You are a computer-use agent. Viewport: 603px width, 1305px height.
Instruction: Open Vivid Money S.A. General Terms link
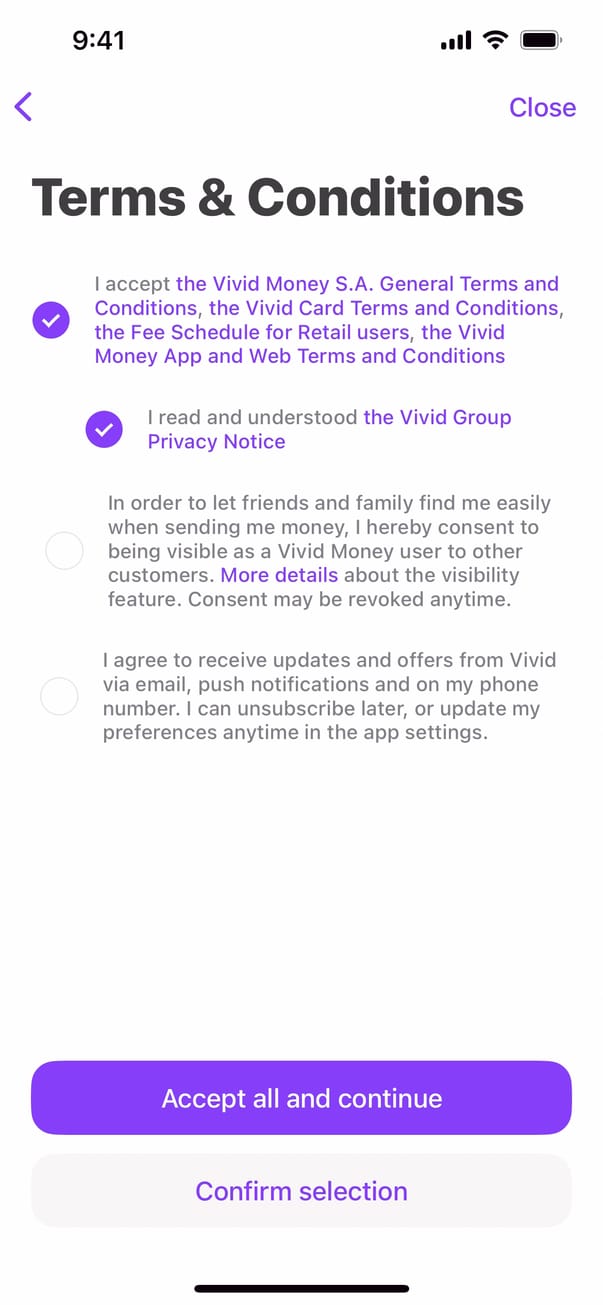[366, 284]
